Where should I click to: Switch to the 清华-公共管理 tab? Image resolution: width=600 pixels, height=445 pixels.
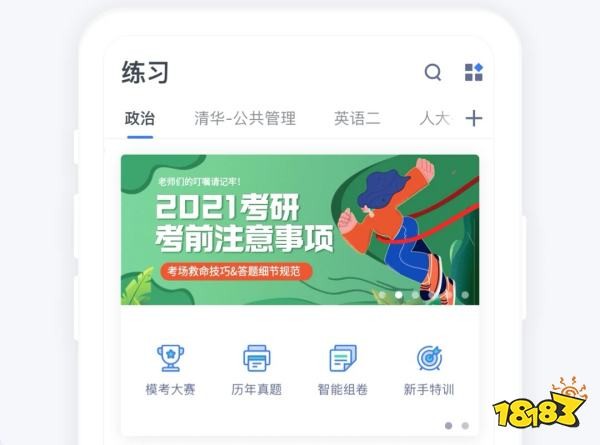[245, 118]
